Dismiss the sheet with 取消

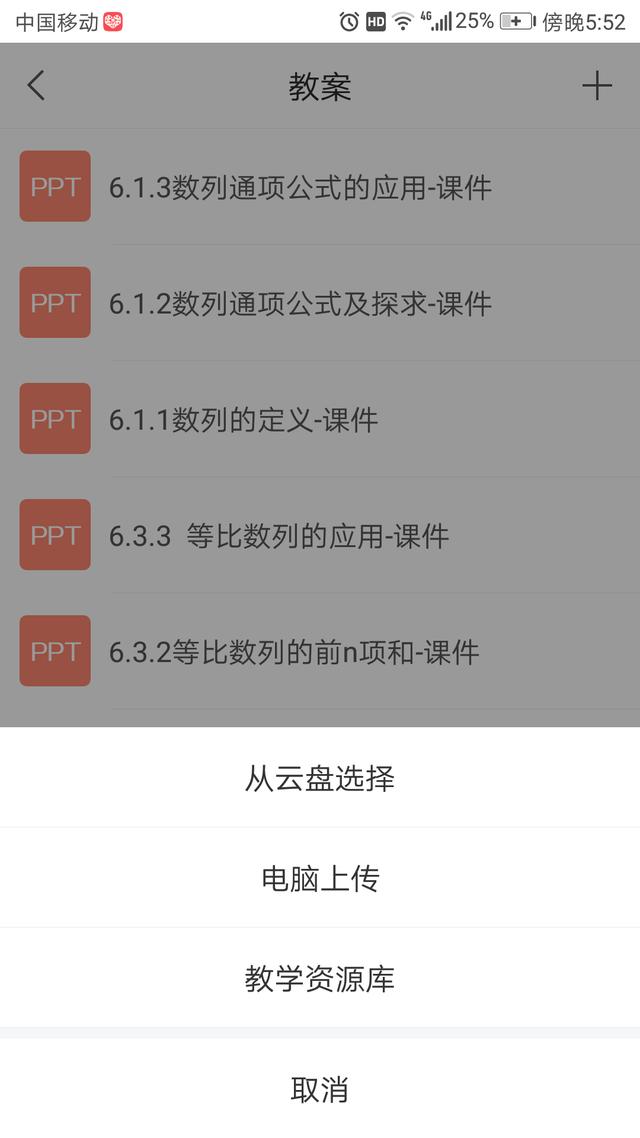pyautogui.click(x=320, y=1089)
